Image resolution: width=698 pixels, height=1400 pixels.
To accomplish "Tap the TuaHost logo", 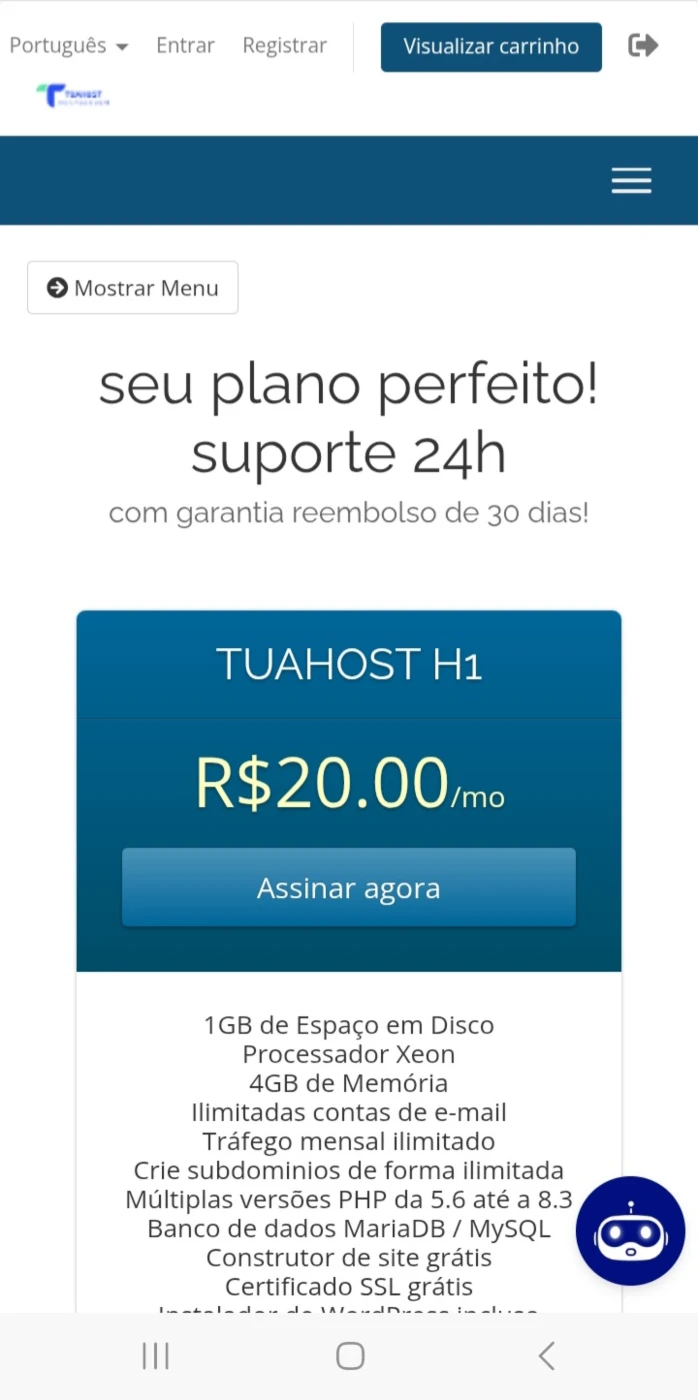I will [73, 95].
